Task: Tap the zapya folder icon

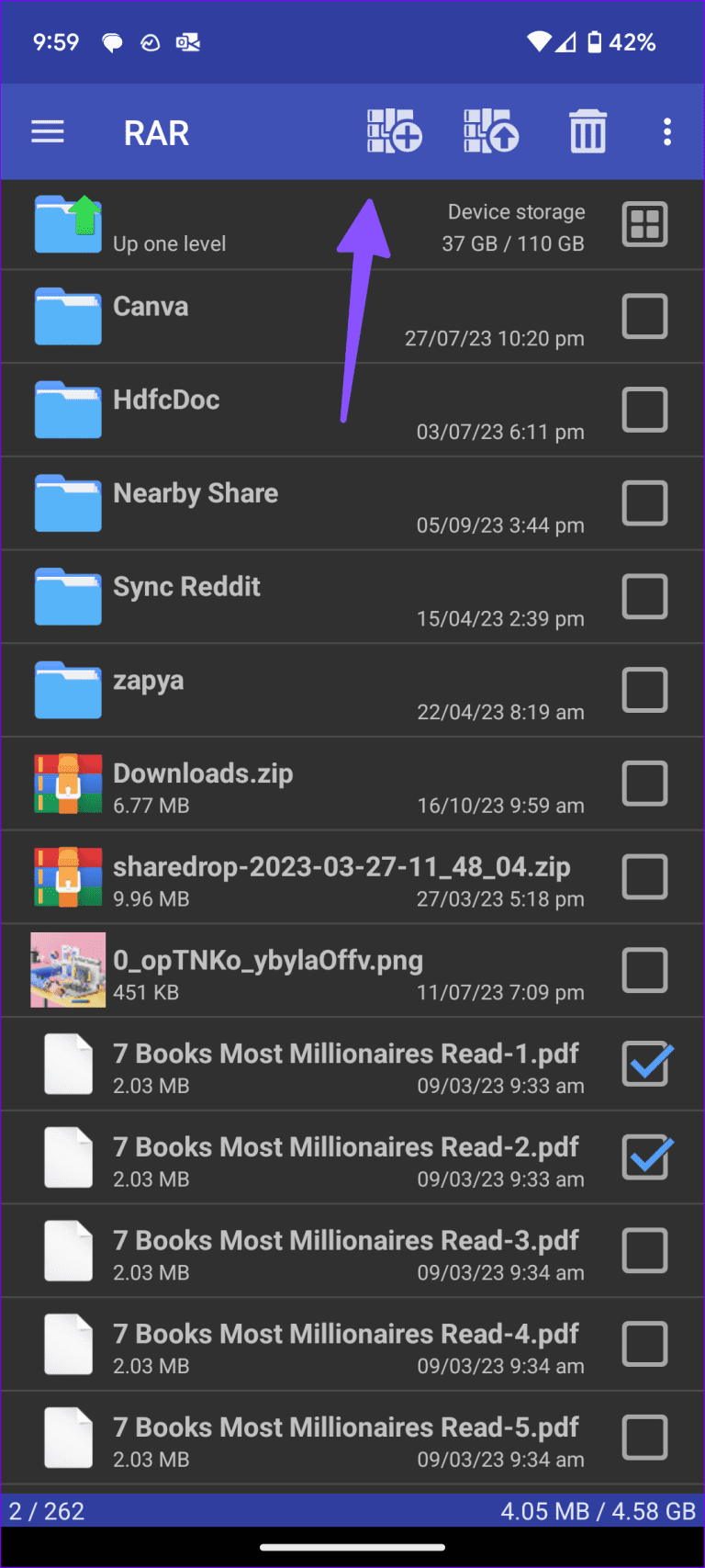Action: click(x=68, y=689)
